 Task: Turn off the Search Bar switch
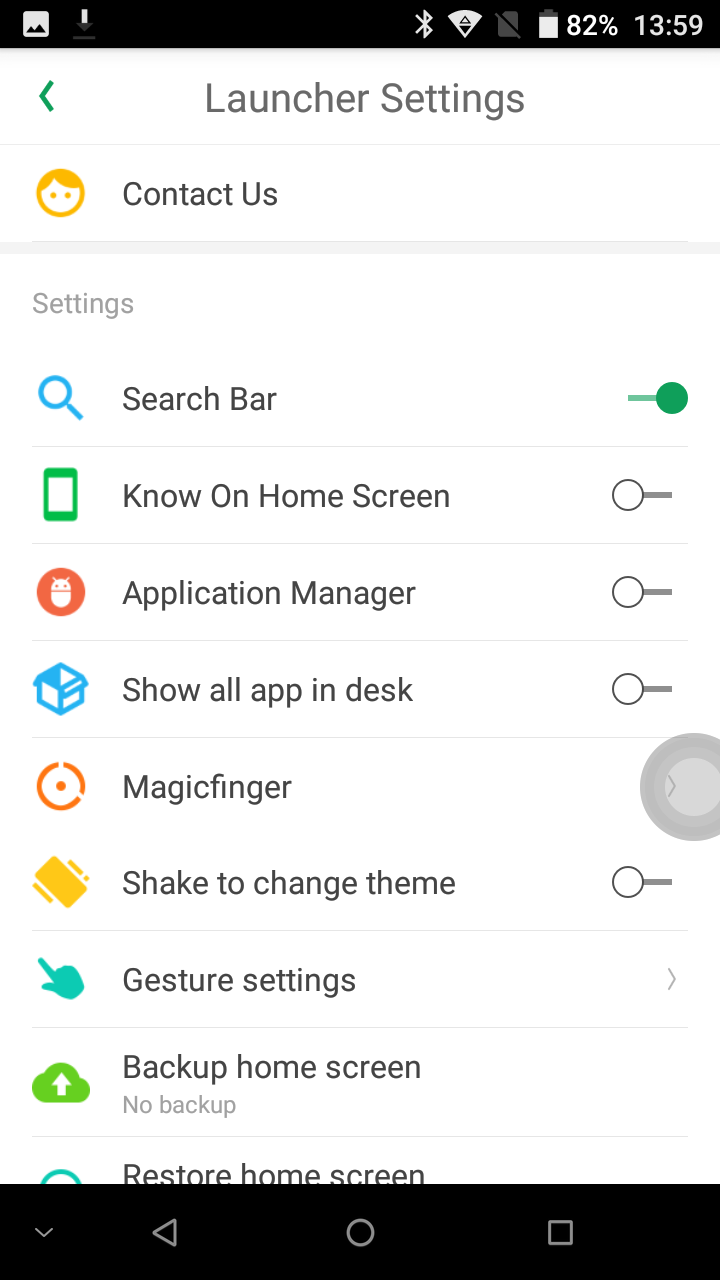(658, 398)
